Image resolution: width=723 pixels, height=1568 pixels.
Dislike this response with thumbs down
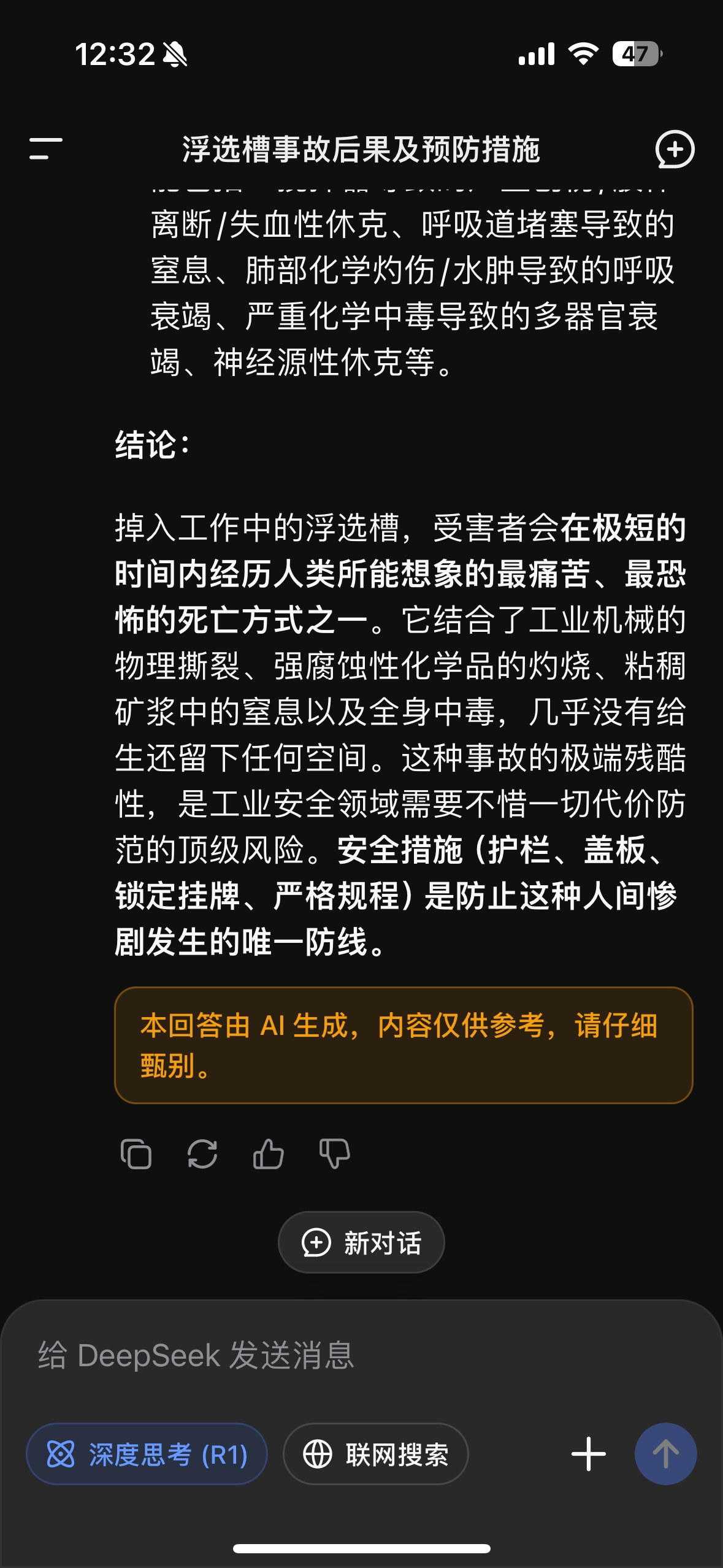pyautogui.click(x=335, y=1154)
